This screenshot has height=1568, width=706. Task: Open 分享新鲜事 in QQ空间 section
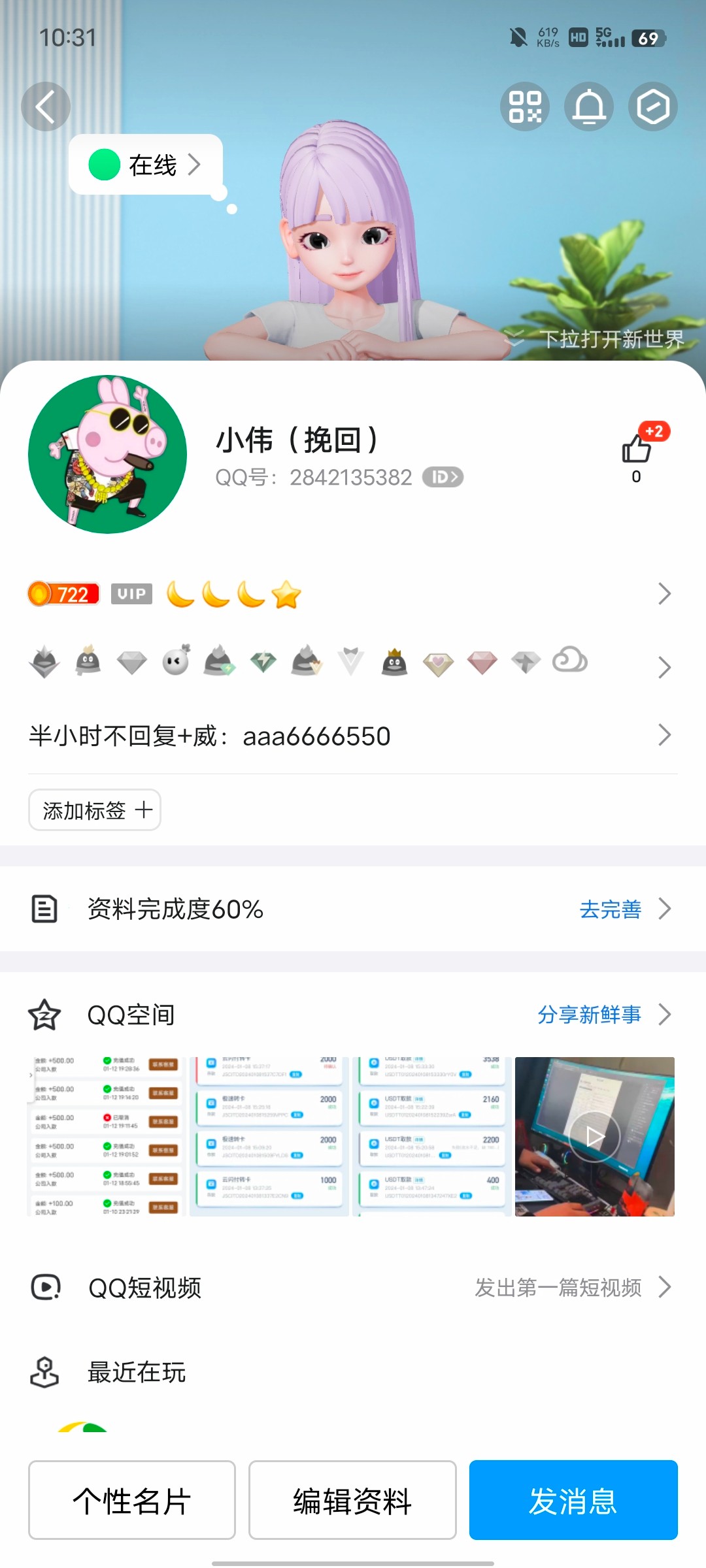coord(590,1015)
